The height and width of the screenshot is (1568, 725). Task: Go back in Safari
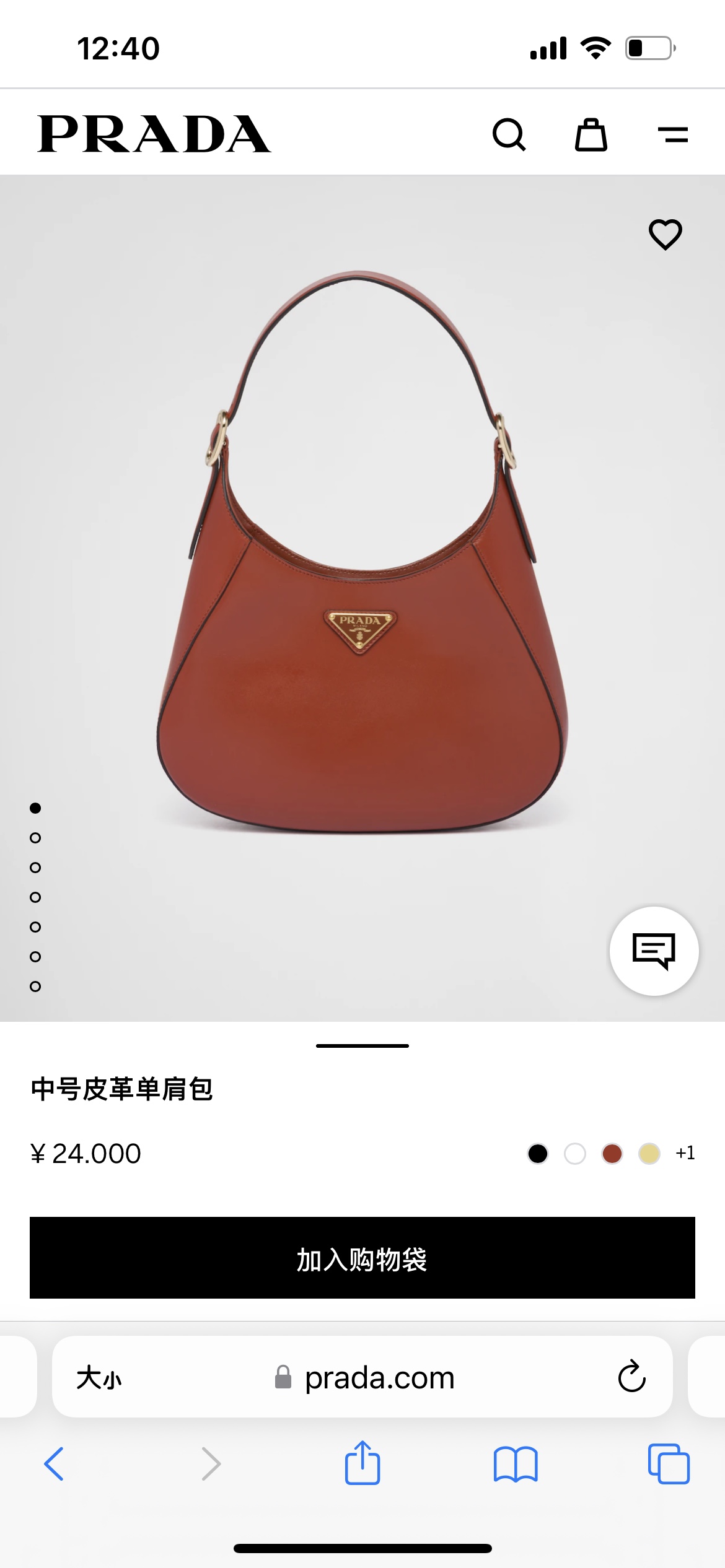[54, 1464]
